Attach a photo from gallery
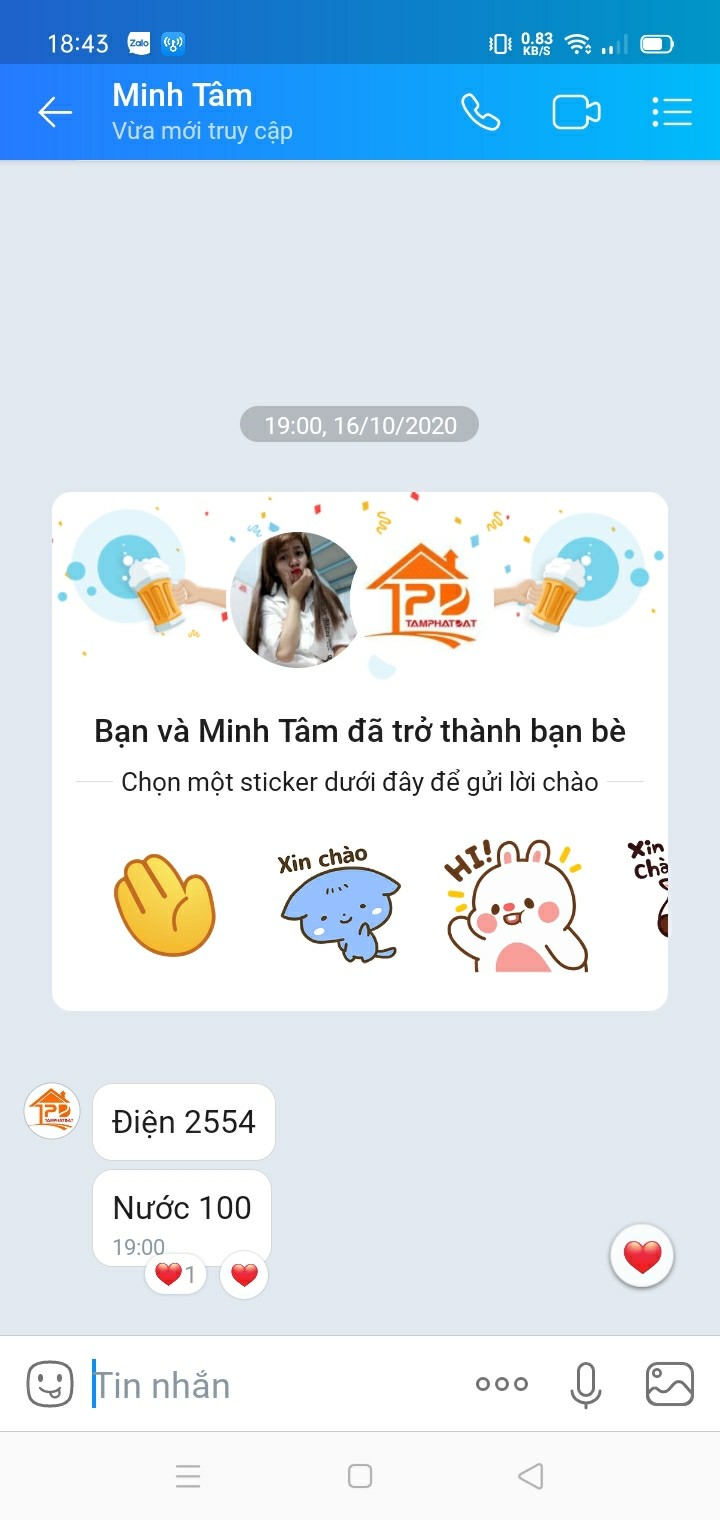 click(x=670, y=1385)
